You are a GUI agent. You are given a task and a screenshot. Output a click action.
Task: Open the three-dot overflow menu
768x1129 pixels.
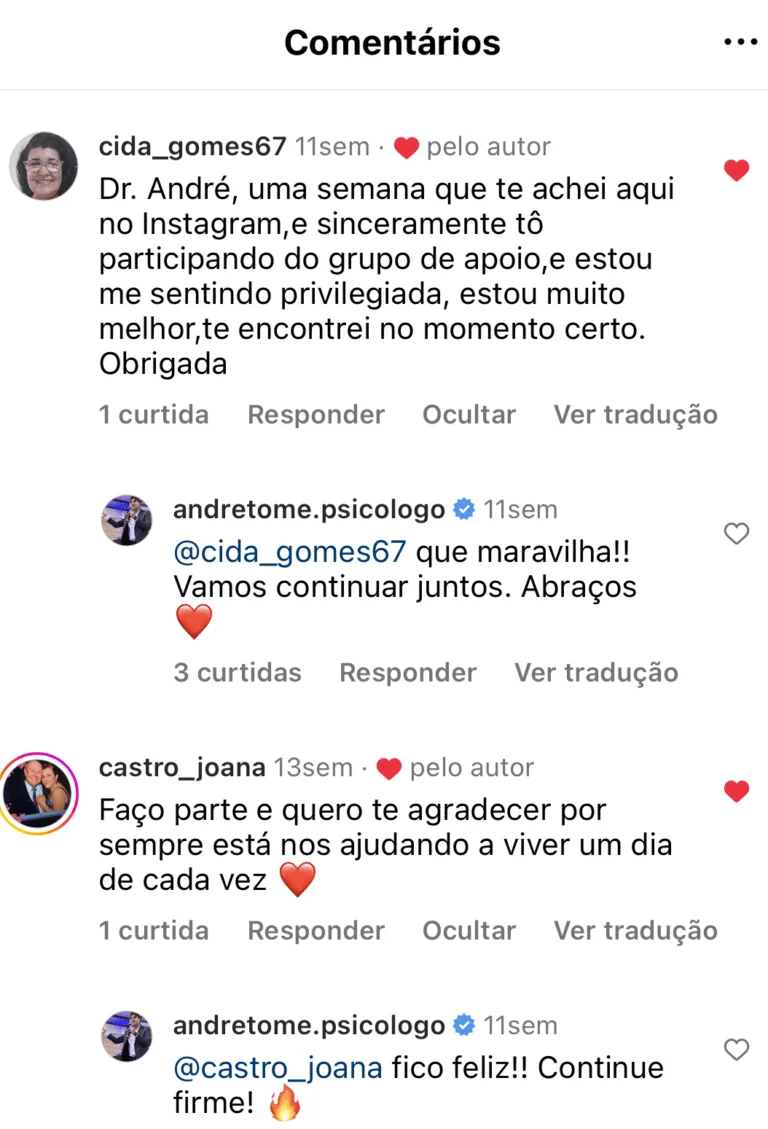pos(740,42)
